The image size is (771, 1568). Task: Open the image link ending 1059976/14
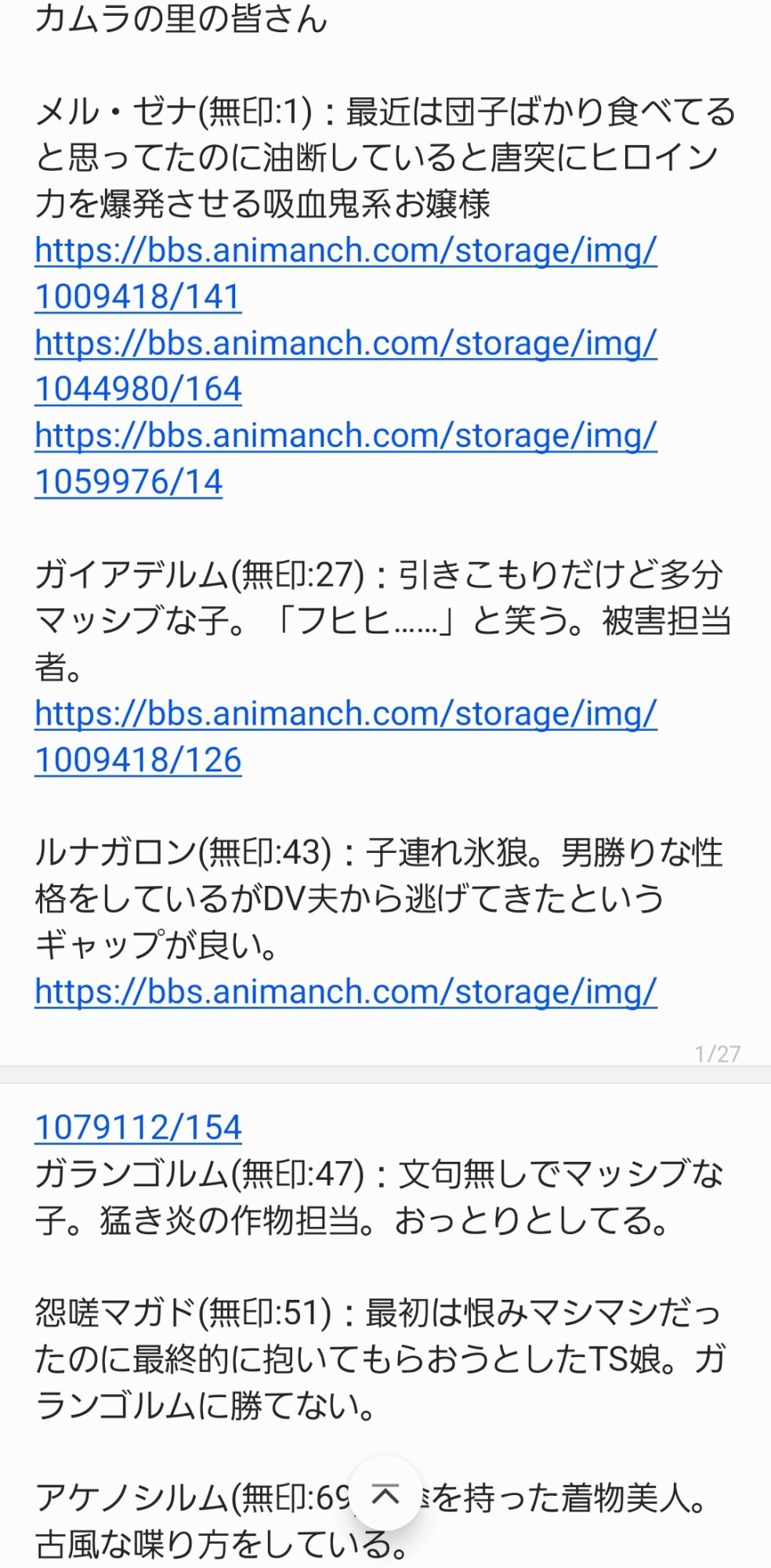pos(346,458)
